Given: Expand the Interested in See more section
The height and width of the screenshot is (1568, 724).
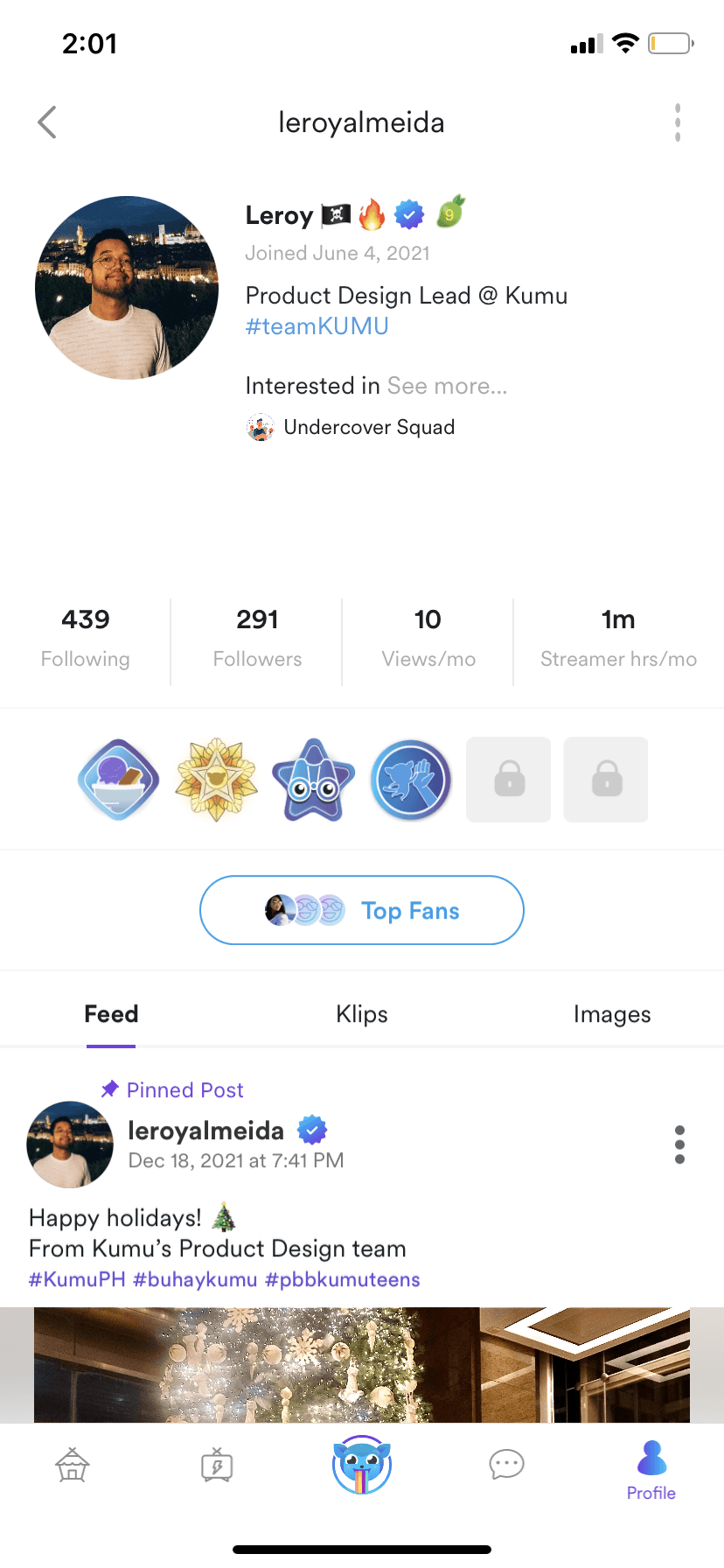Looking at the screenshot, I should (x=447, y=386).
